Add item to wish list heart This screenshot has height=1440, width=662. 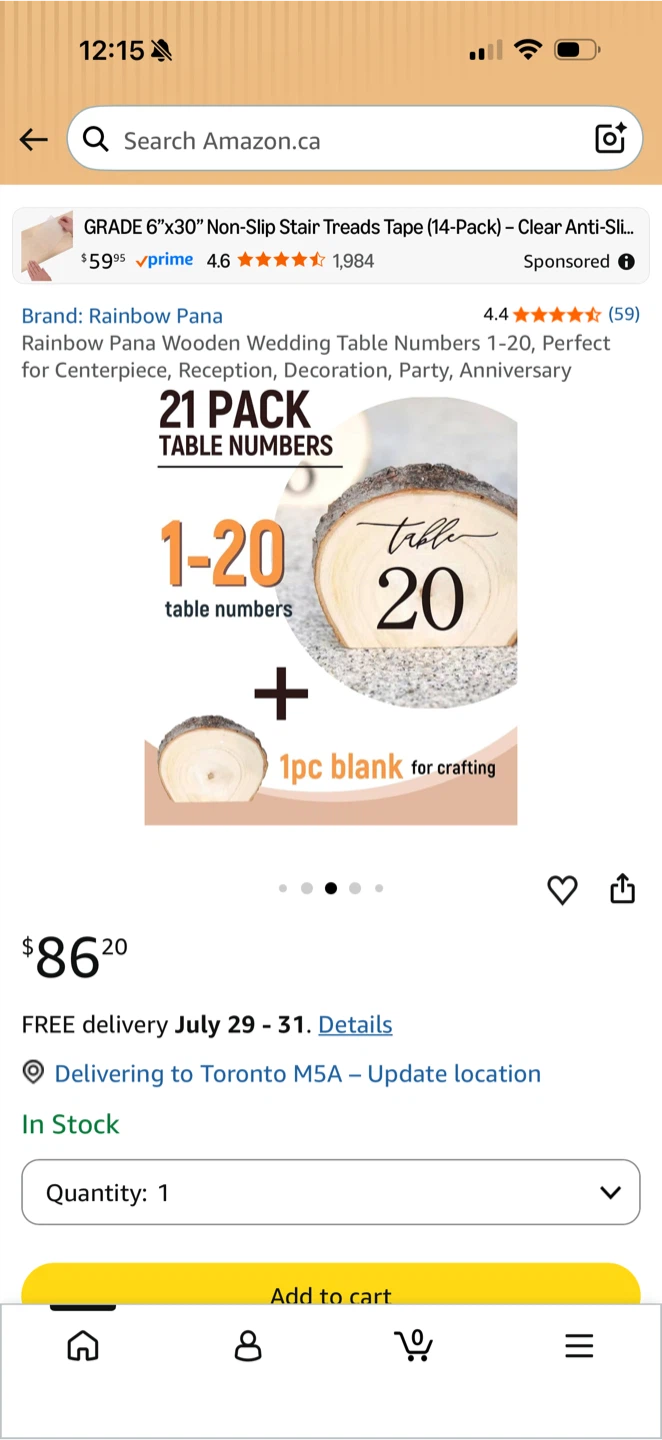562,889
